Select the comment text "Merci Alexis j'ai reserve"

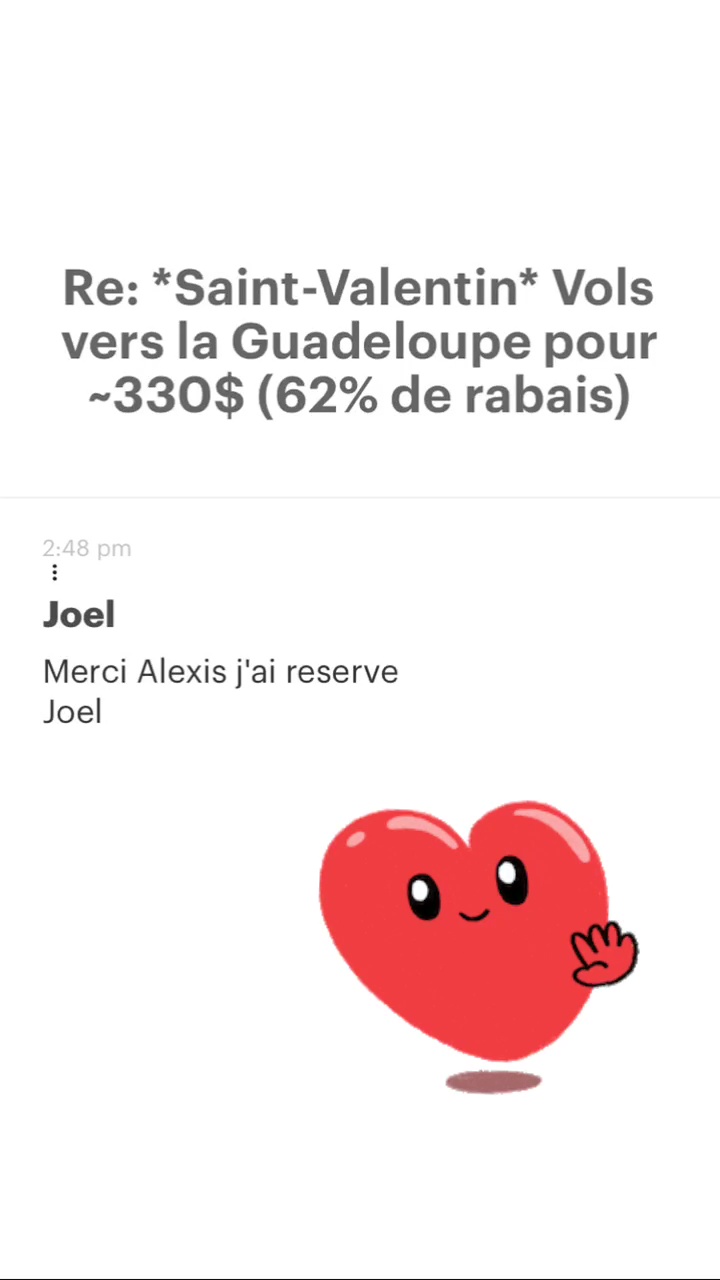[220, 671]
